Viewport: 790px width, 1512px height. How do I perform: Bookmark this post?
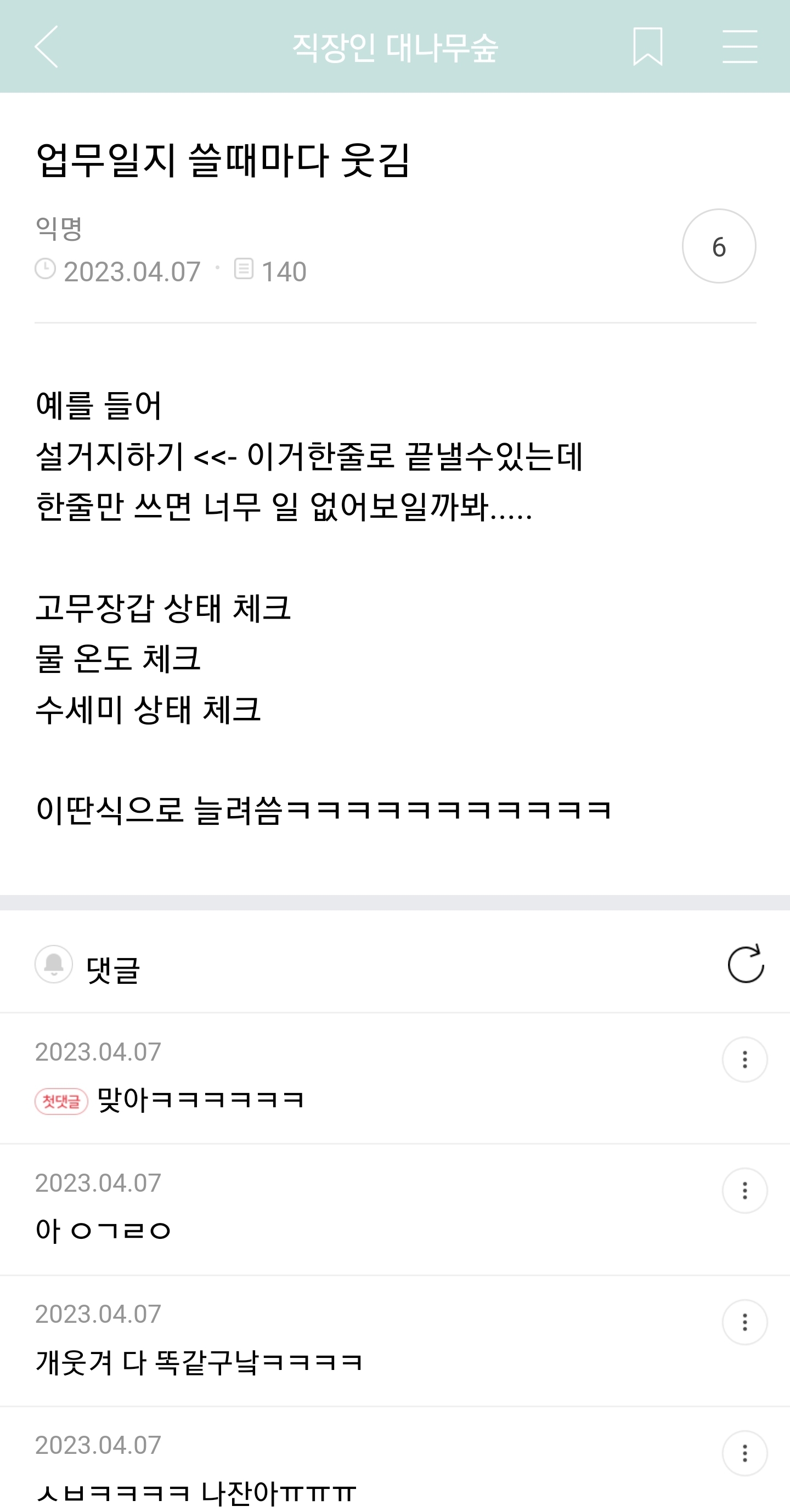click(648, 47)
